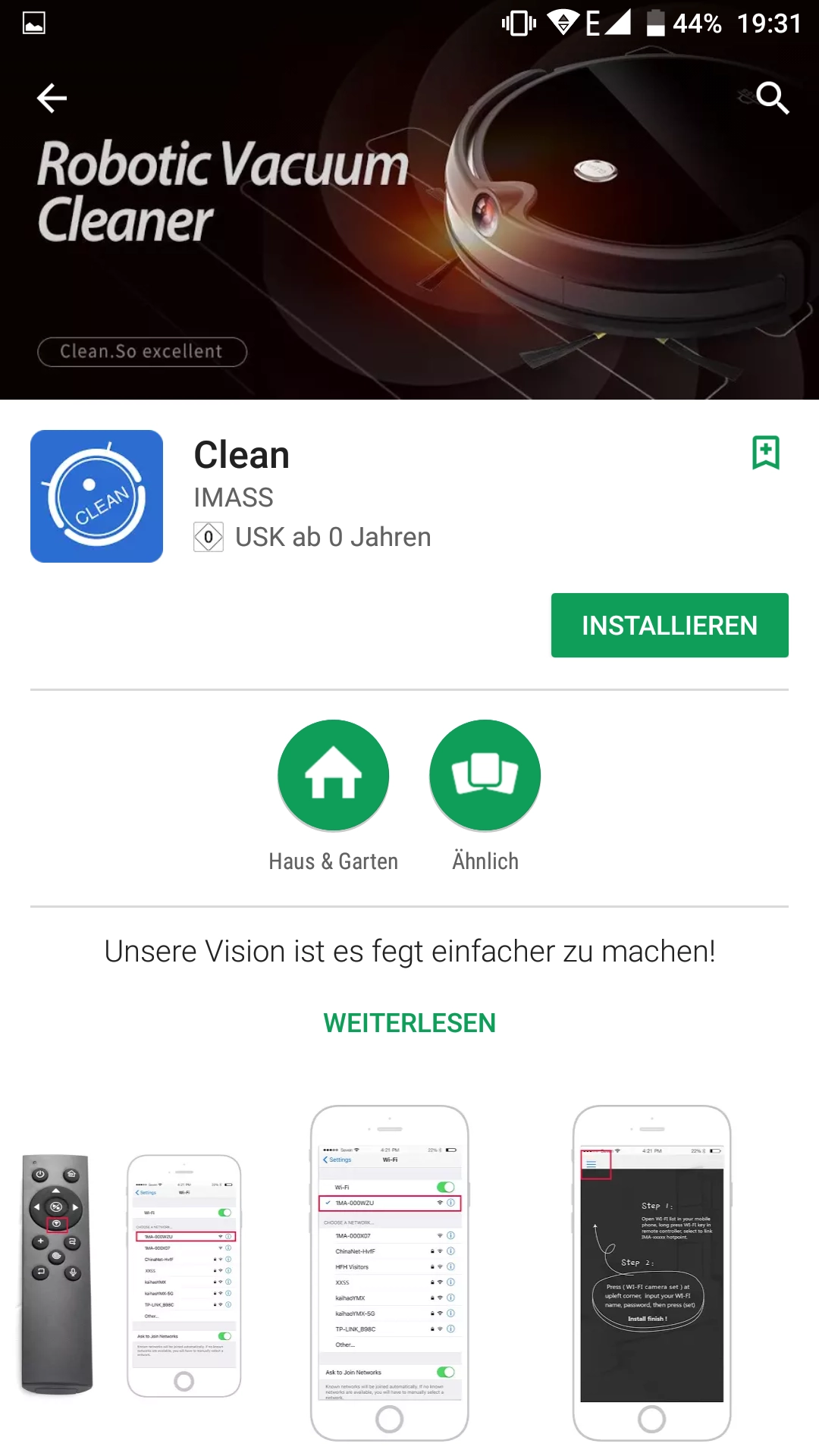The width and height of the screenshot is (819, 1456).
Task: Go back using the back arrow
Action: 51,98
